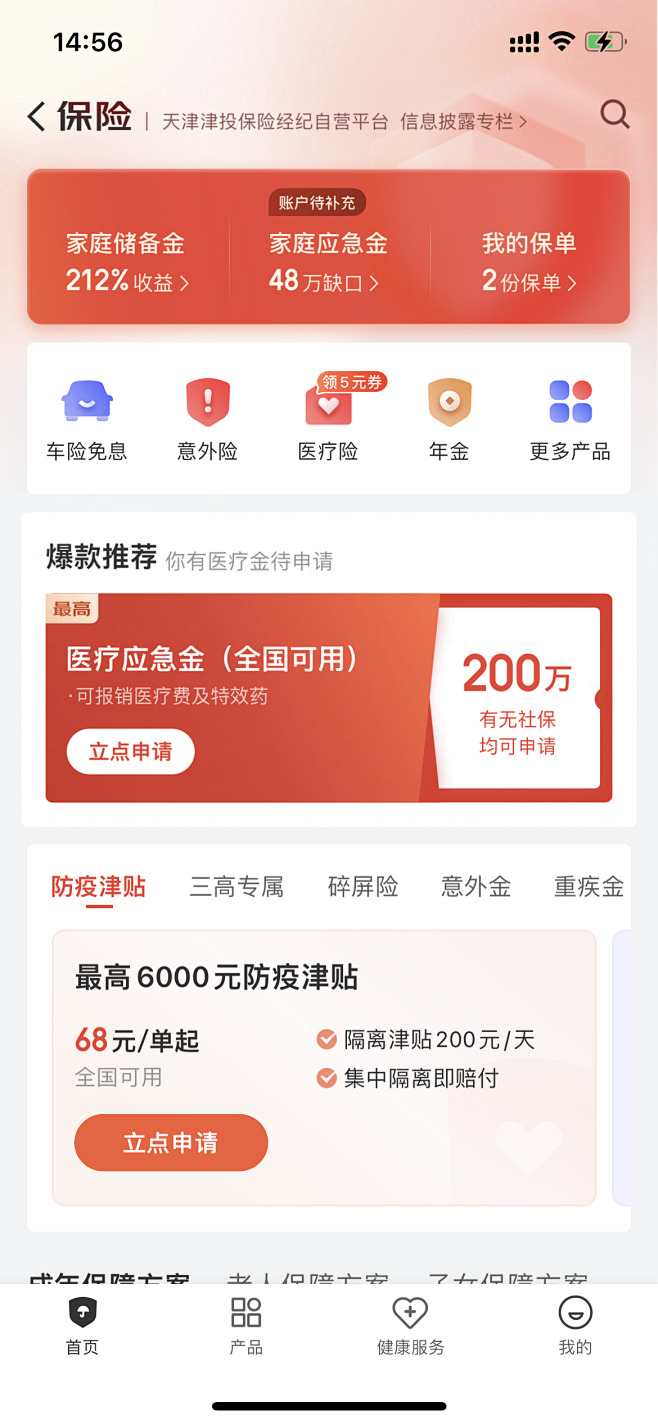The image size is (658, 1424).
Task: Open 医疗险 with 5元券
Action: coord(328,420)
